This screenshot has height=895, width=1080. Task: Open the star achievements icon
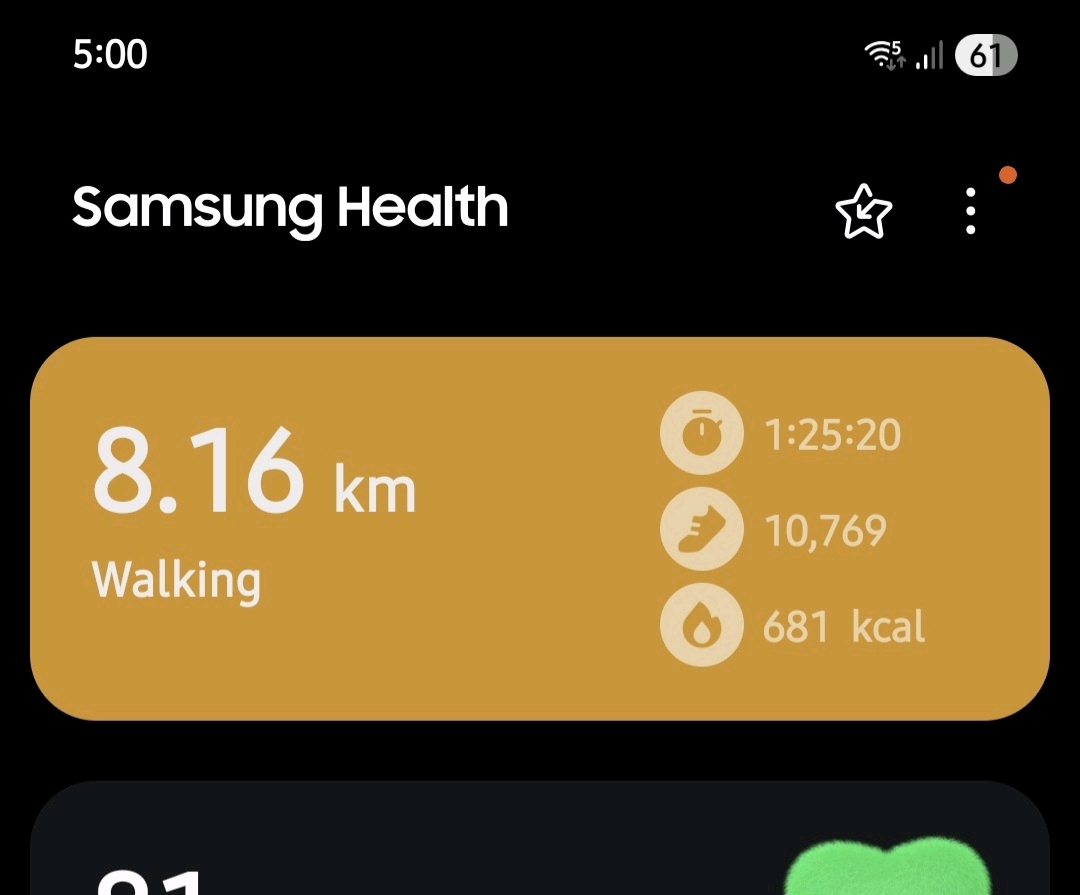pyautogui.click(x=863, y=211)
